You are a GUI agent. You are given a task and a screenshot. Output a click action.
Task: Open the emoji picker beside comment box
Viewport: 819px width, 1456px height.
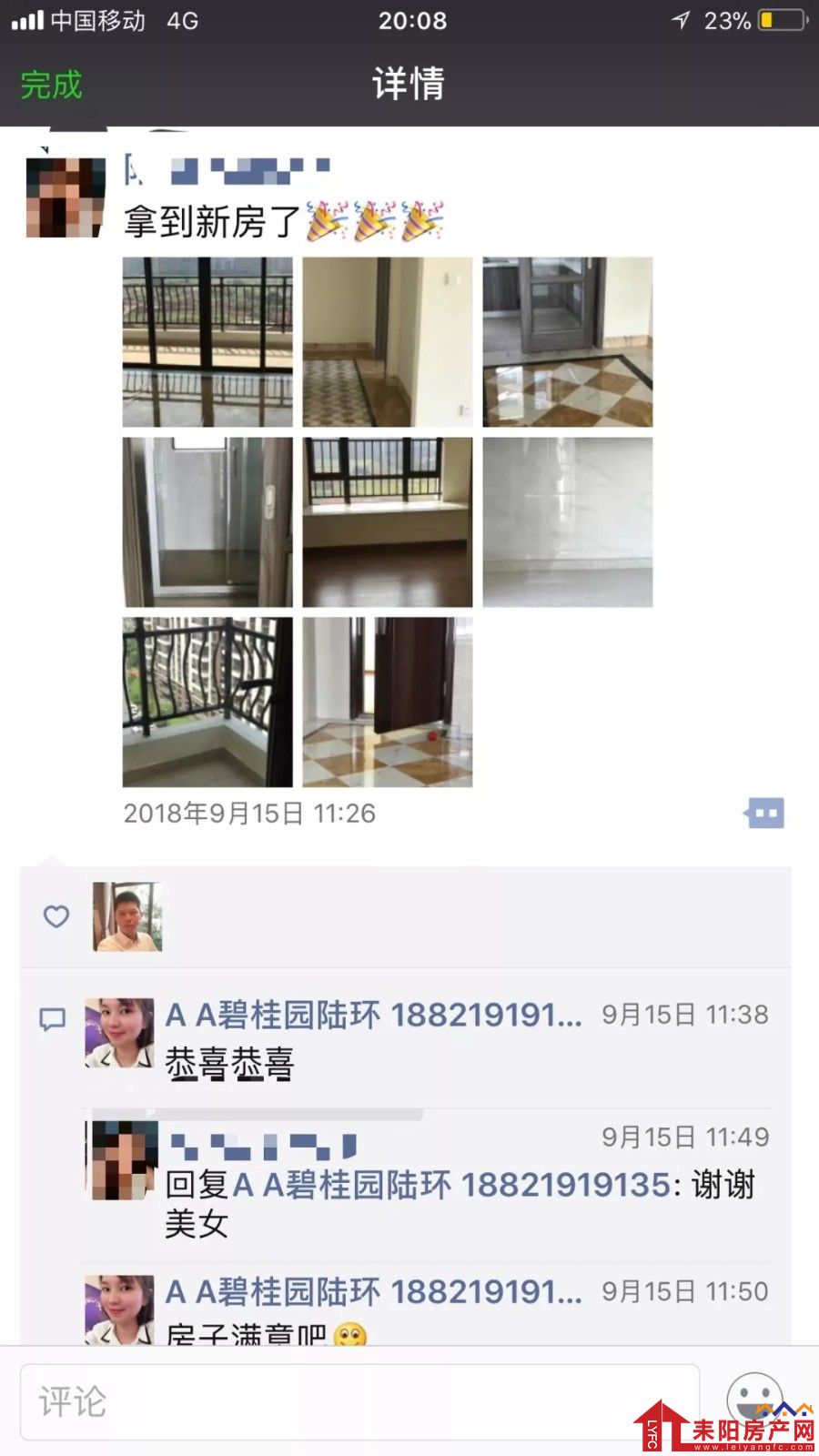tap(753, 1397)
